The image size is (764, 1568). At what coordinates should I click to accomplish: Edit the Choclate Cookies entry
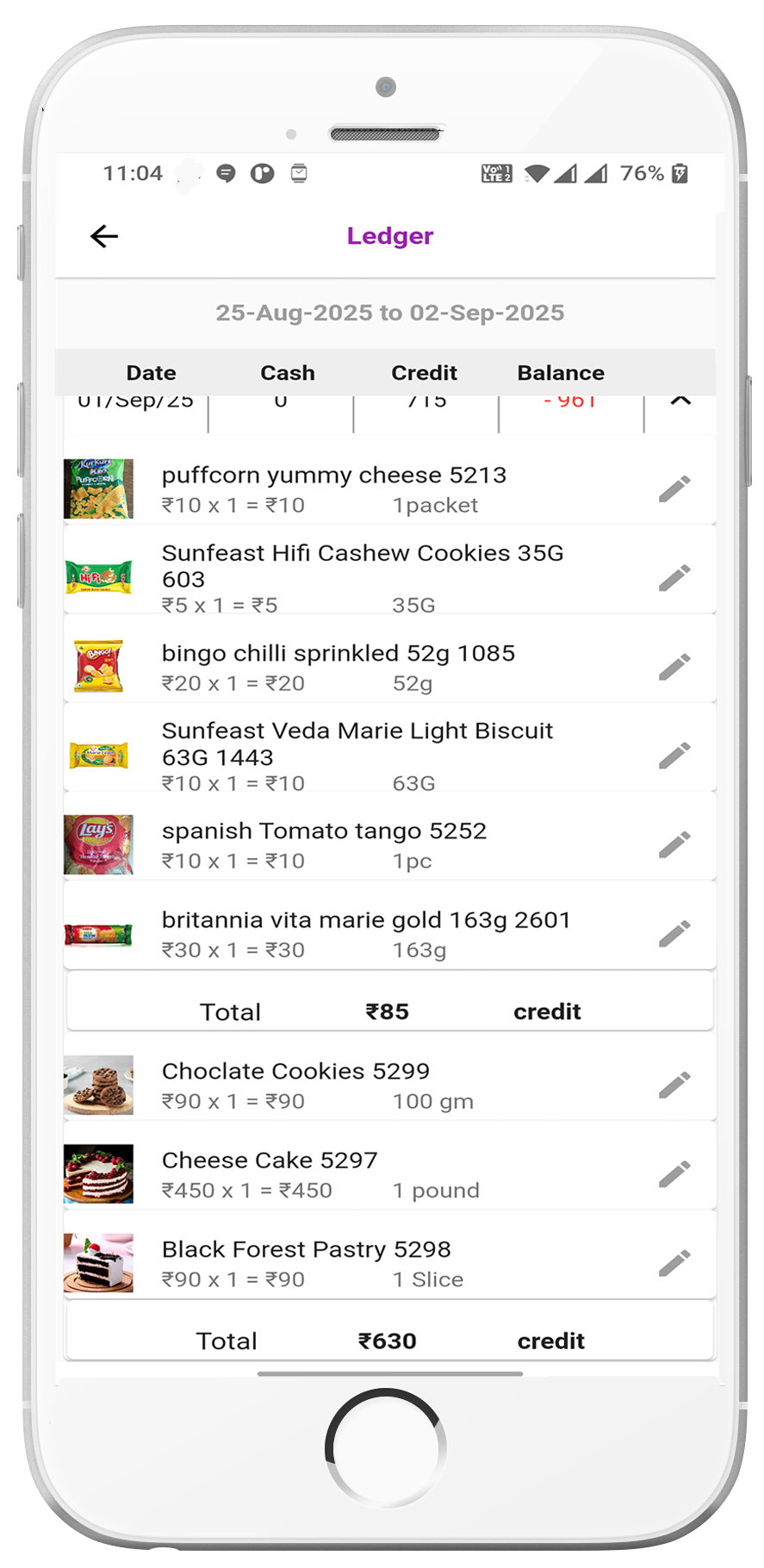(x=674, y=1086)
